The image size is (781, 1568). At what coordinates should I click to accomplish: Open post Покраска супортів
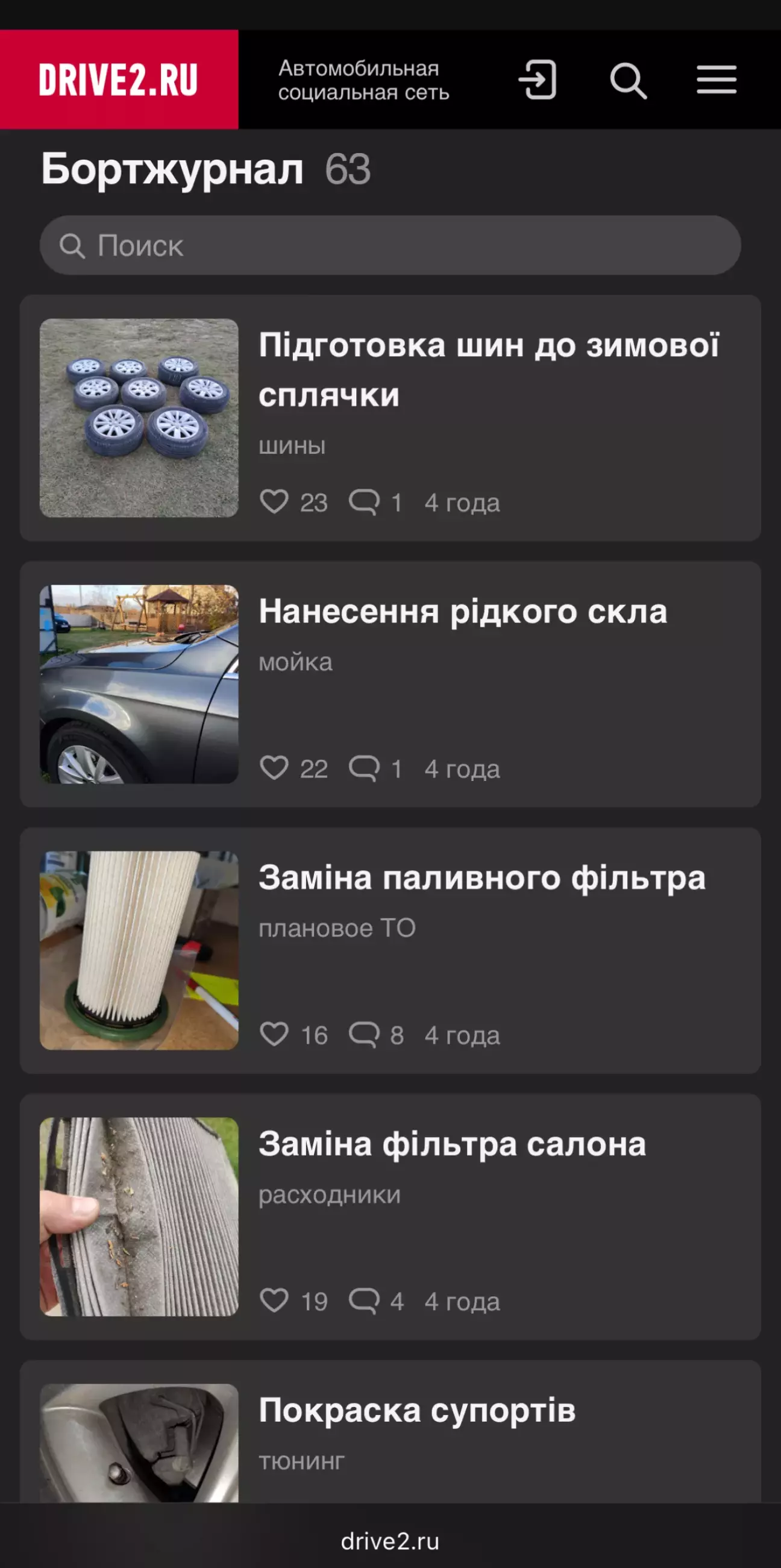[x=417, y=1410]
